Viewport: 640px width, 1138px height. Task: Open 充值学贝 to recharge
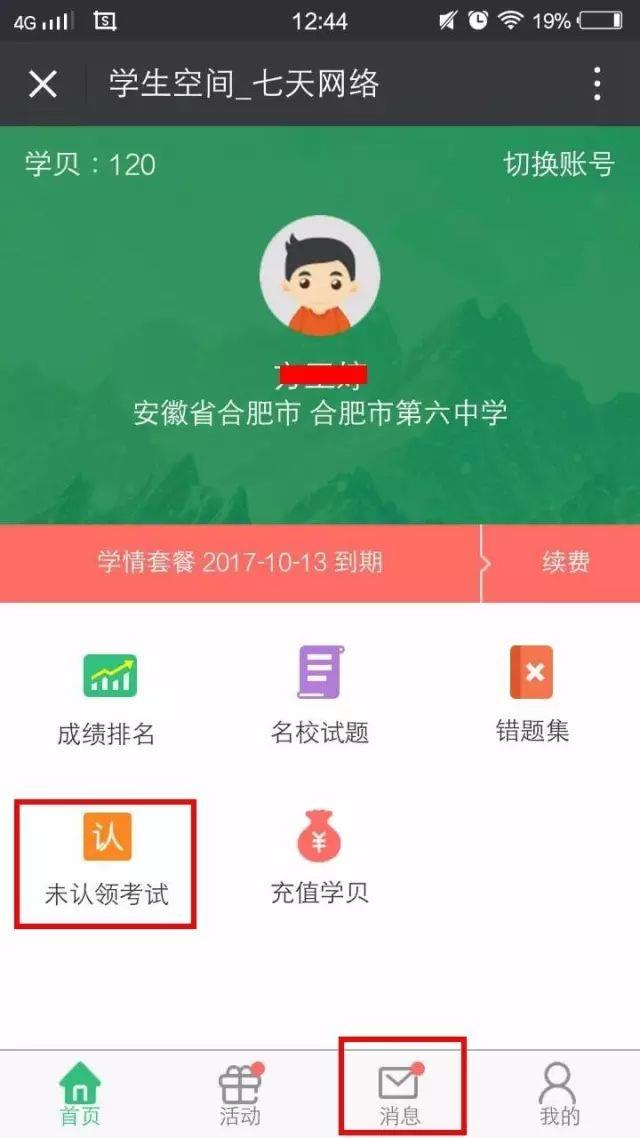pyautogui.click(x=320, y=860)
